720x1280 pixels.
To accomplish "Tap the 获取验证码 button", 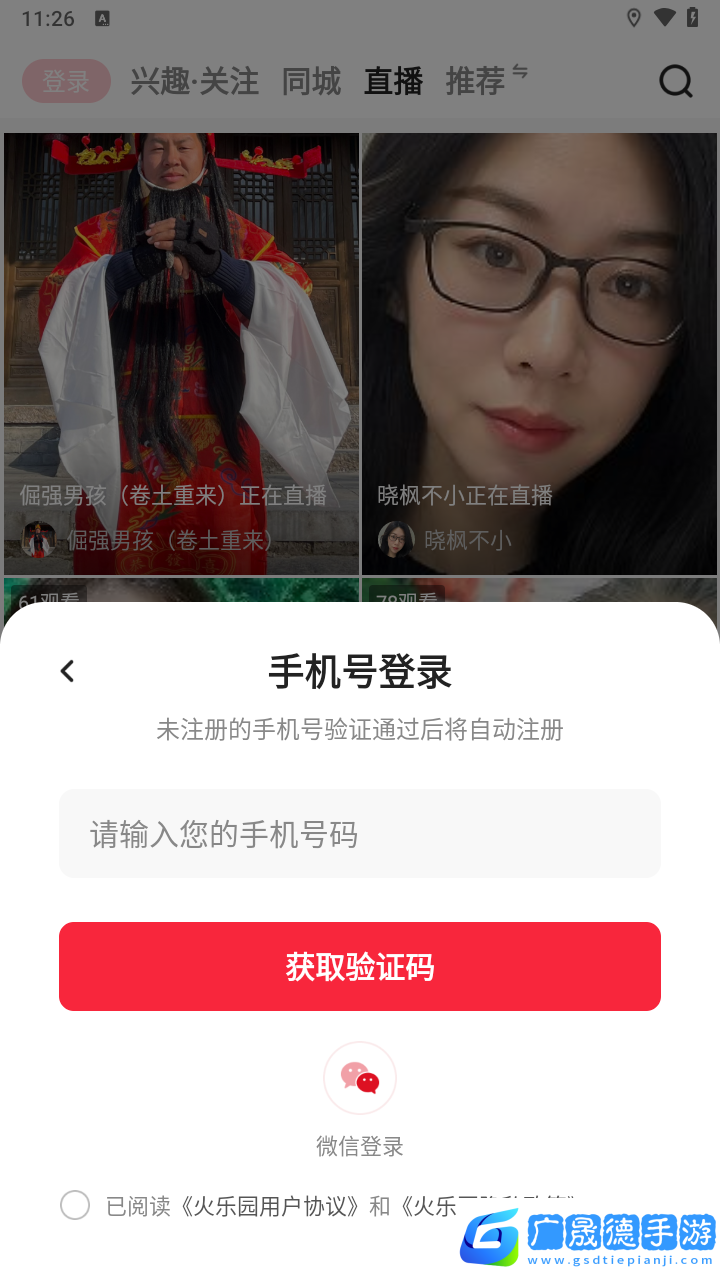I will [360, 966].
